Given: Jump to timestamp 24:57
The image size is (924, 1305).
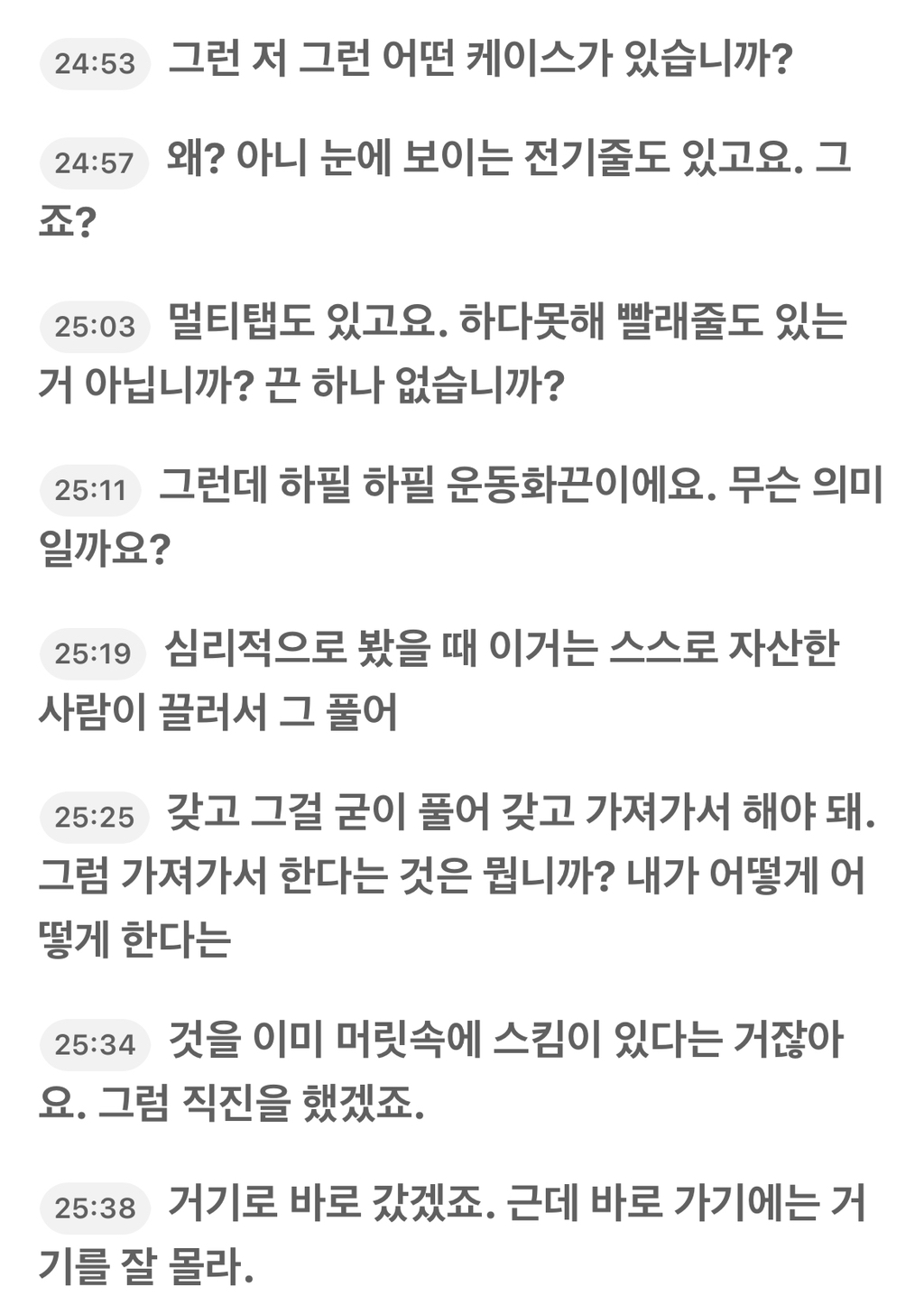Looking at the screenshot, I should pos(95,162).
